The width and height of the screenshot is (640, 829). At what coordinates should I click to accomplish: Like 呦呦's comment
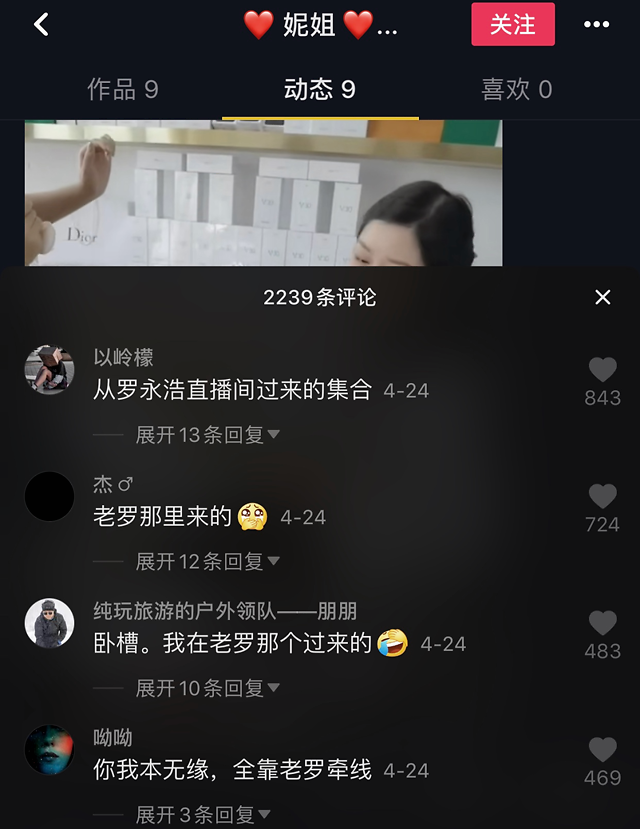(x=602, y=750)
